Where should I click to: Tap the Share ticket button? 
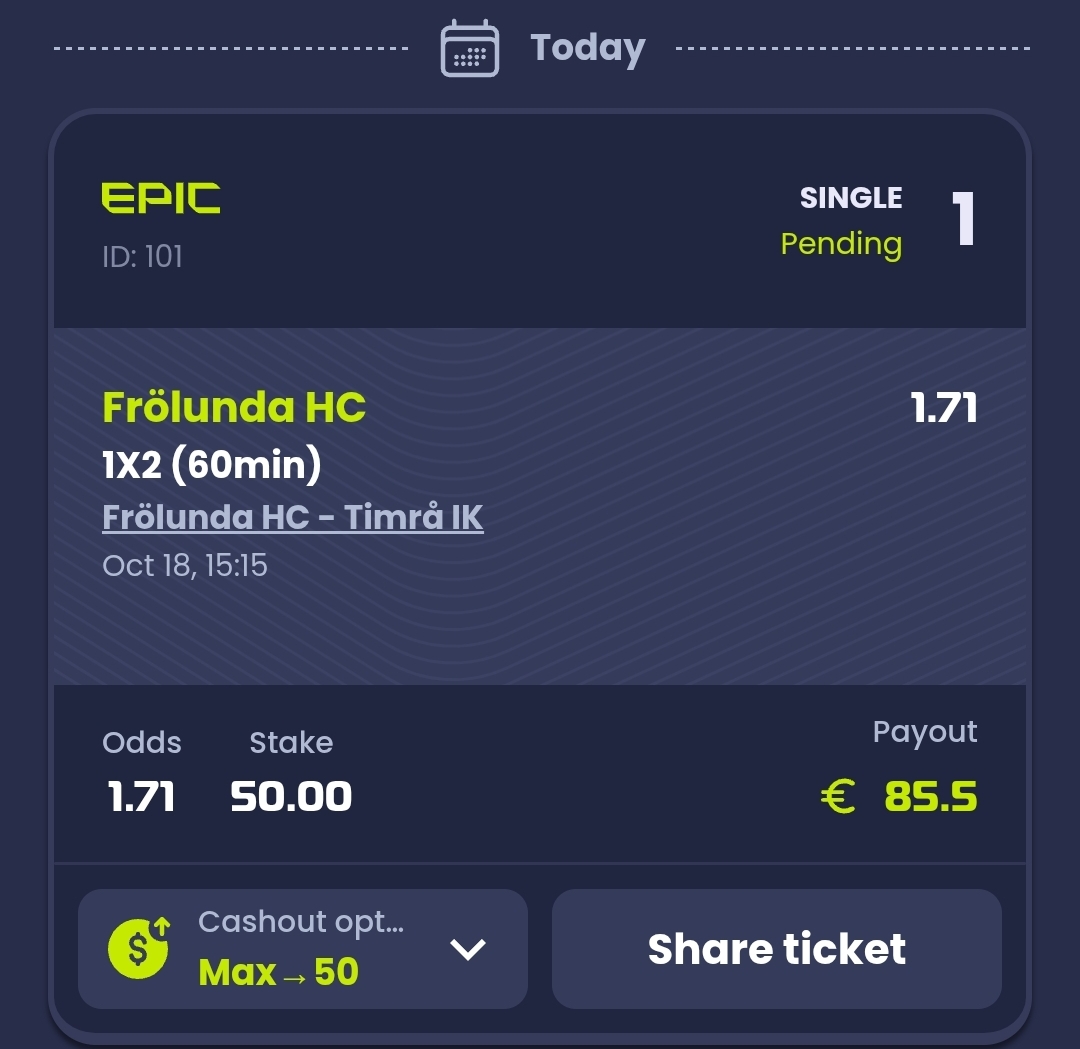[776, 949]
